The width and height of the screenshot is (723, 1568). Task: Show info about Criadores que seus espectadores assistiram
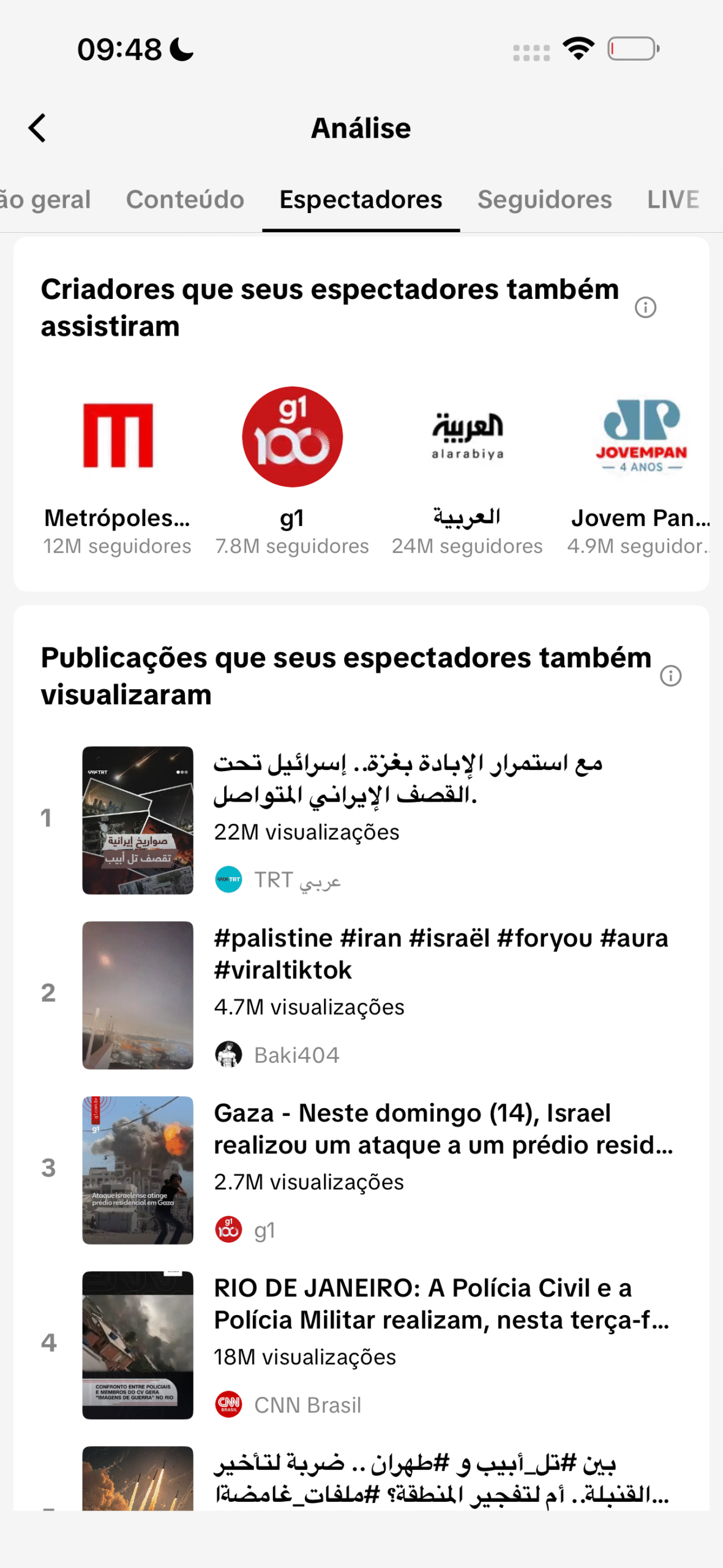click(x=645, y=307)
